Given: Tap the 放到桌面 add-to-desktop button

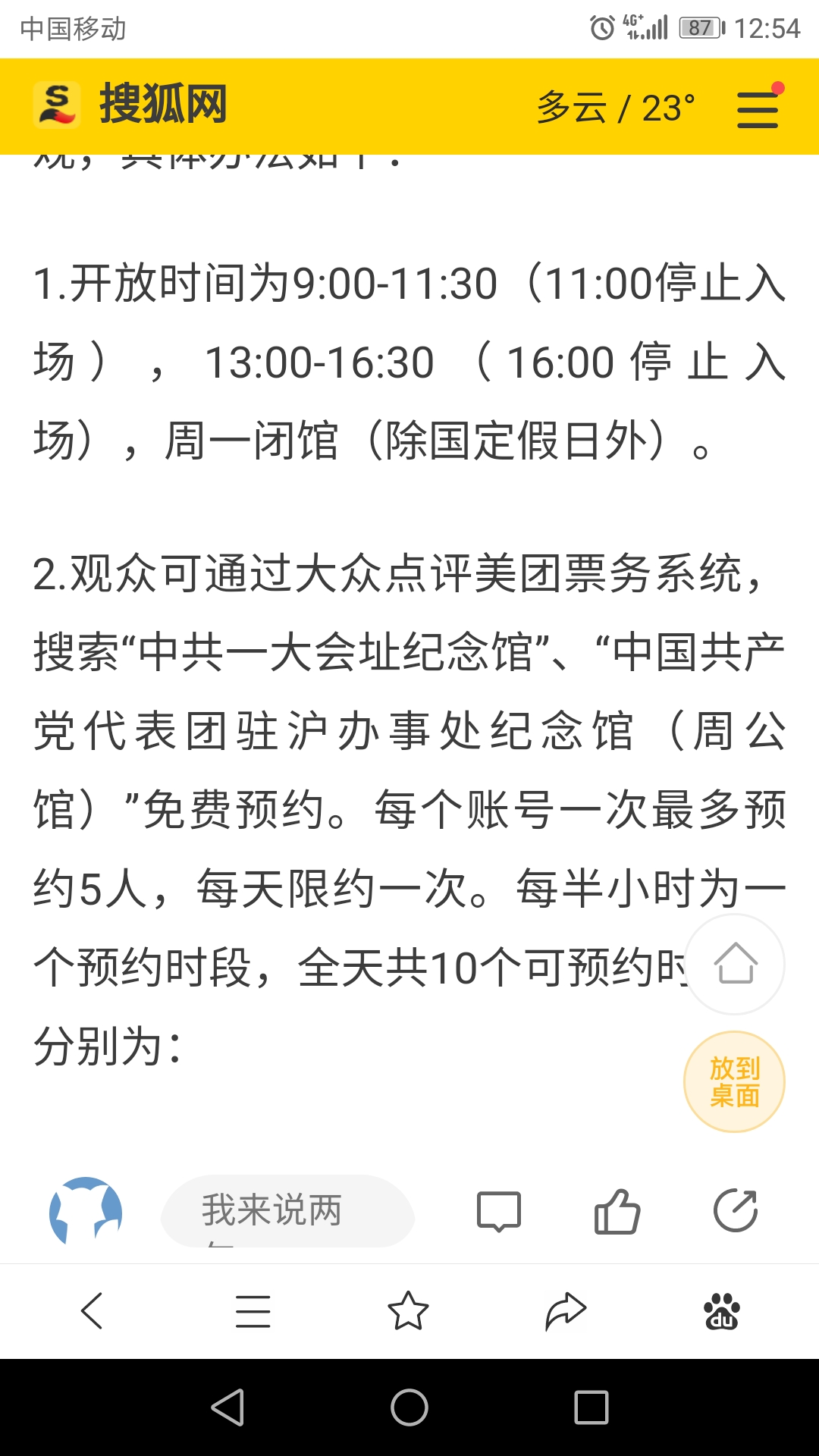Looking at the screenshot, I should click(x=734, y=1082).
